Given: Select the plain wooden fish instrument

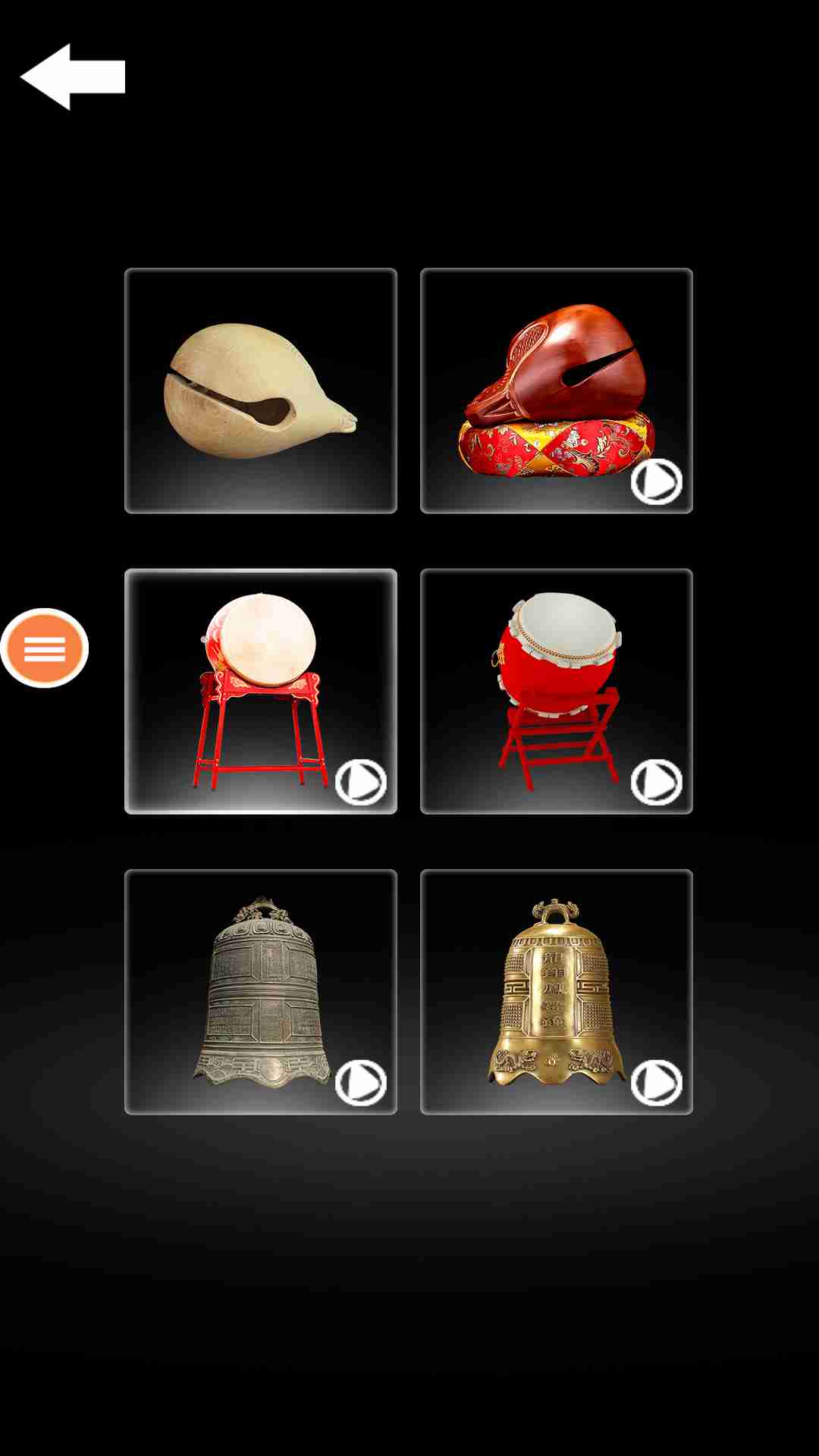Looking at the screenshot, I should 261,391.
